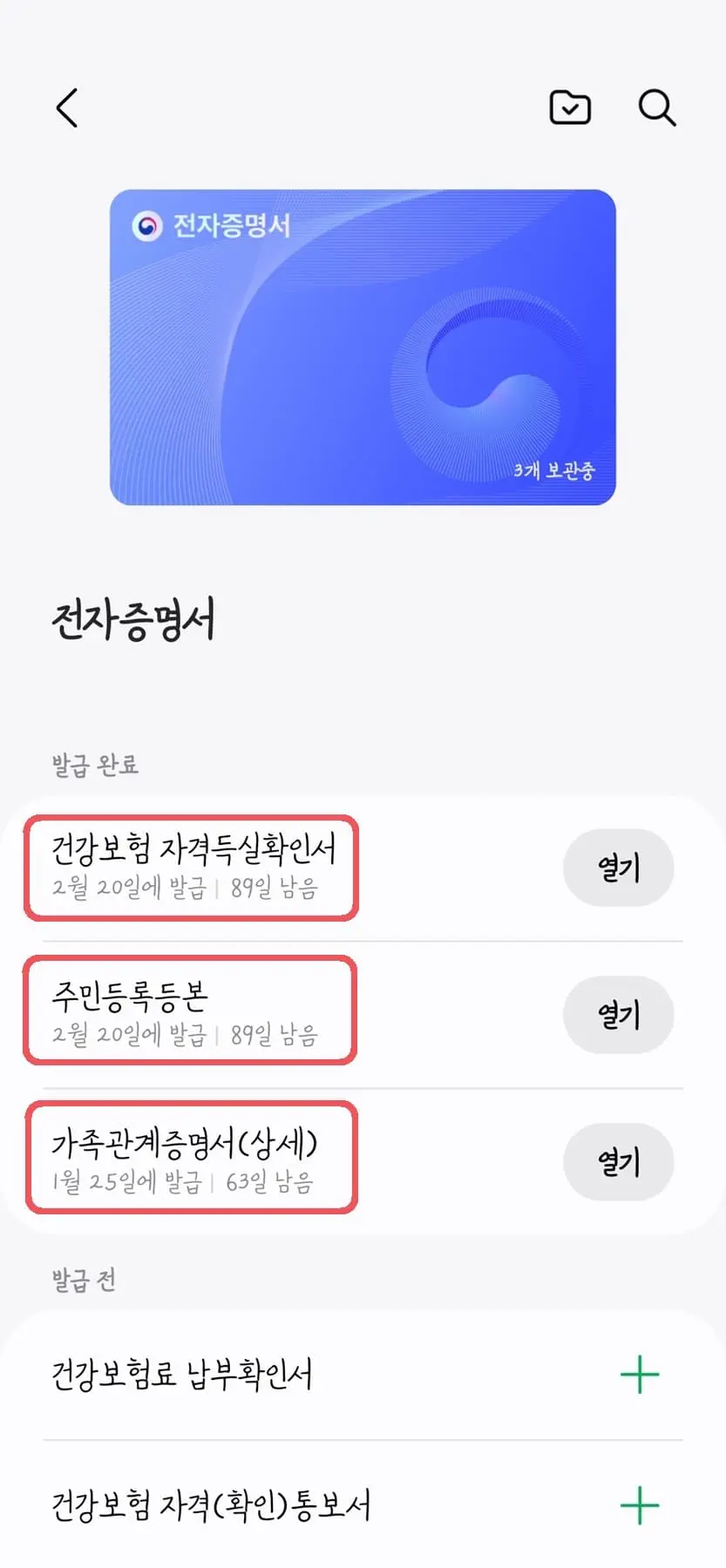
Task: Tap the magnifier to search certificates
Action: click(656, 109)
